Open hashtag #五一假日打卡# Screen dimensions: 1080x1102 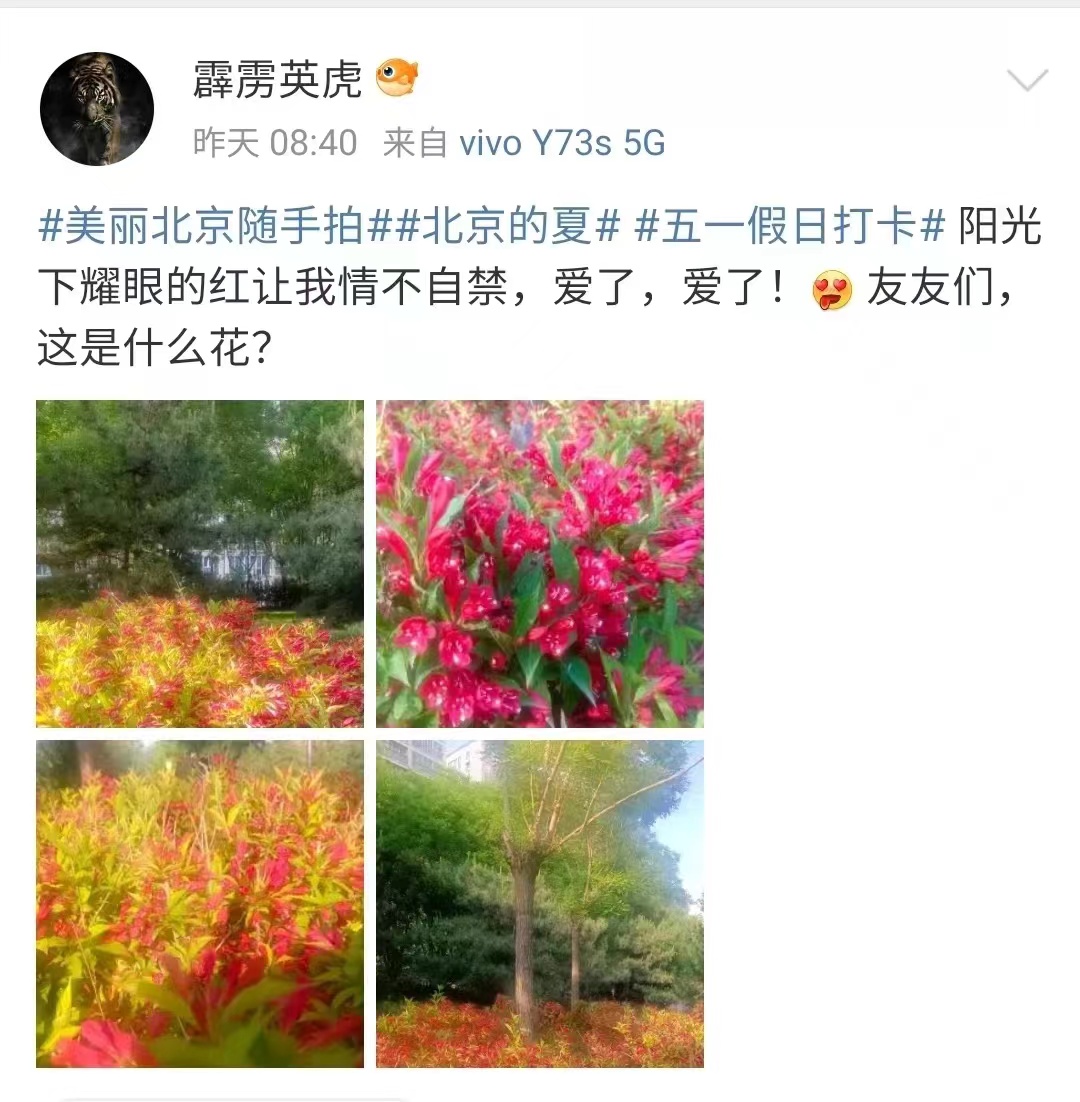[789, 229]
